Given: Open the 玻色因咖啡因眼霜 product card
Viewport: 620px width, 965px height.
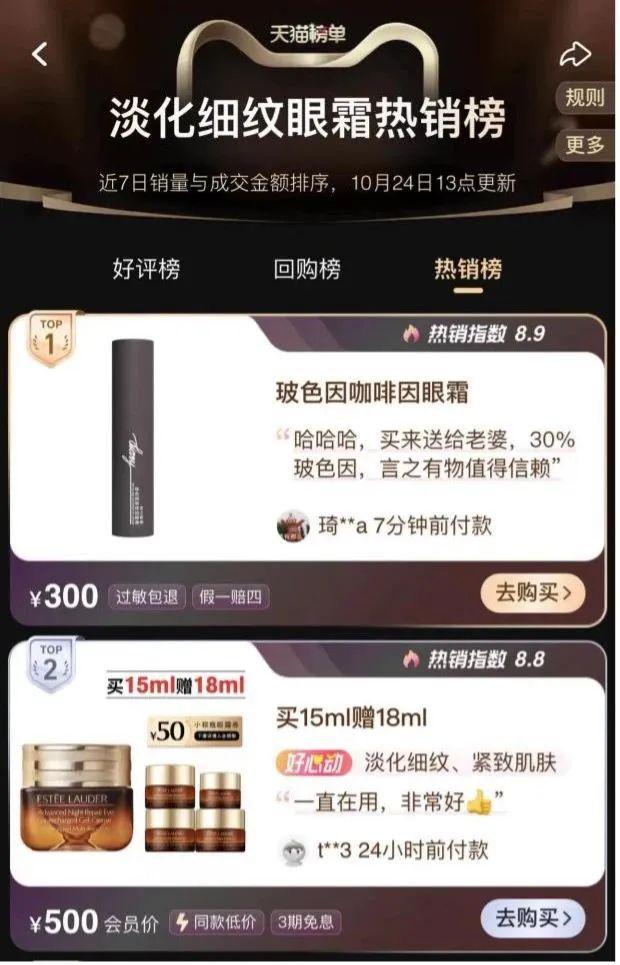Looking at the screenshot, I should click(372, 392).
